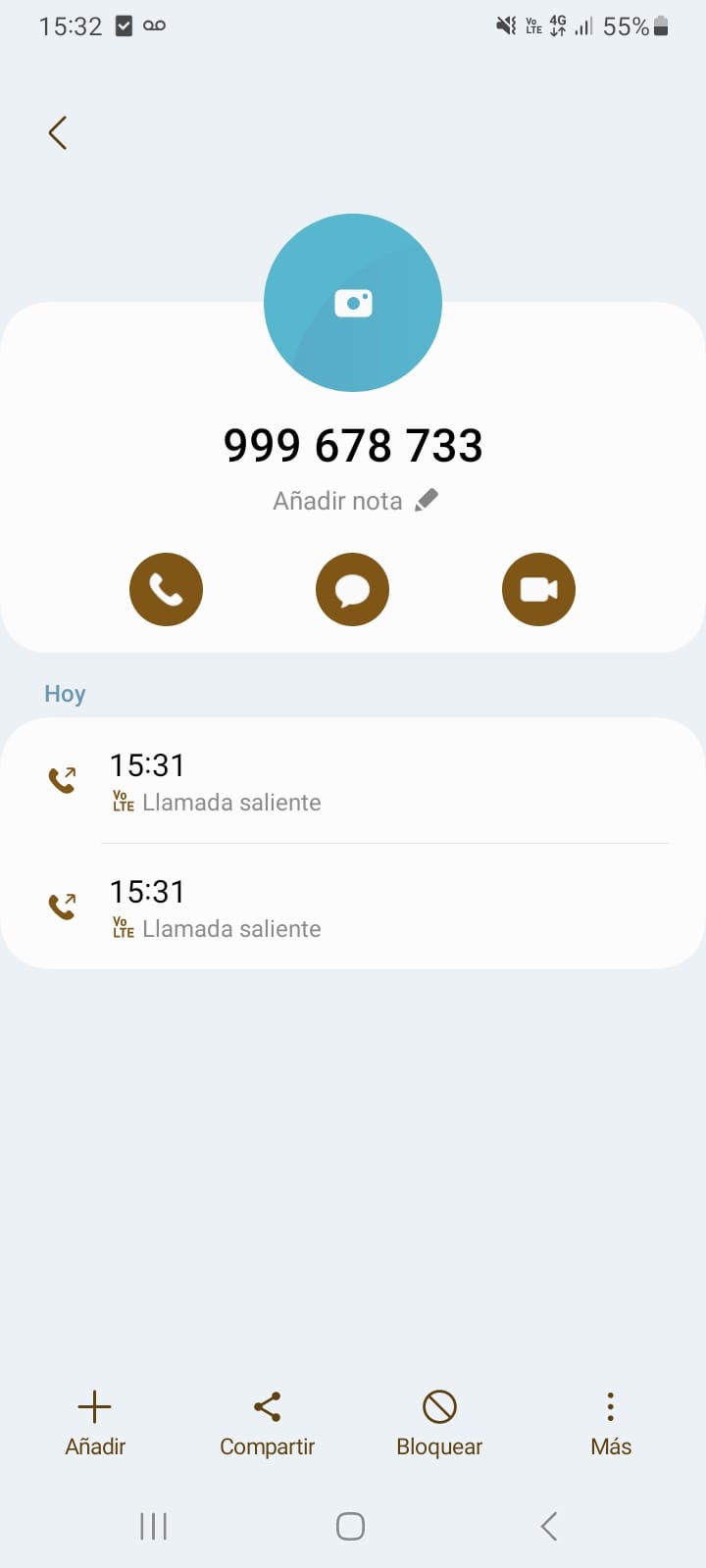Go back using the top arrow
706x1568 pixels.
(x=58, y=132)
